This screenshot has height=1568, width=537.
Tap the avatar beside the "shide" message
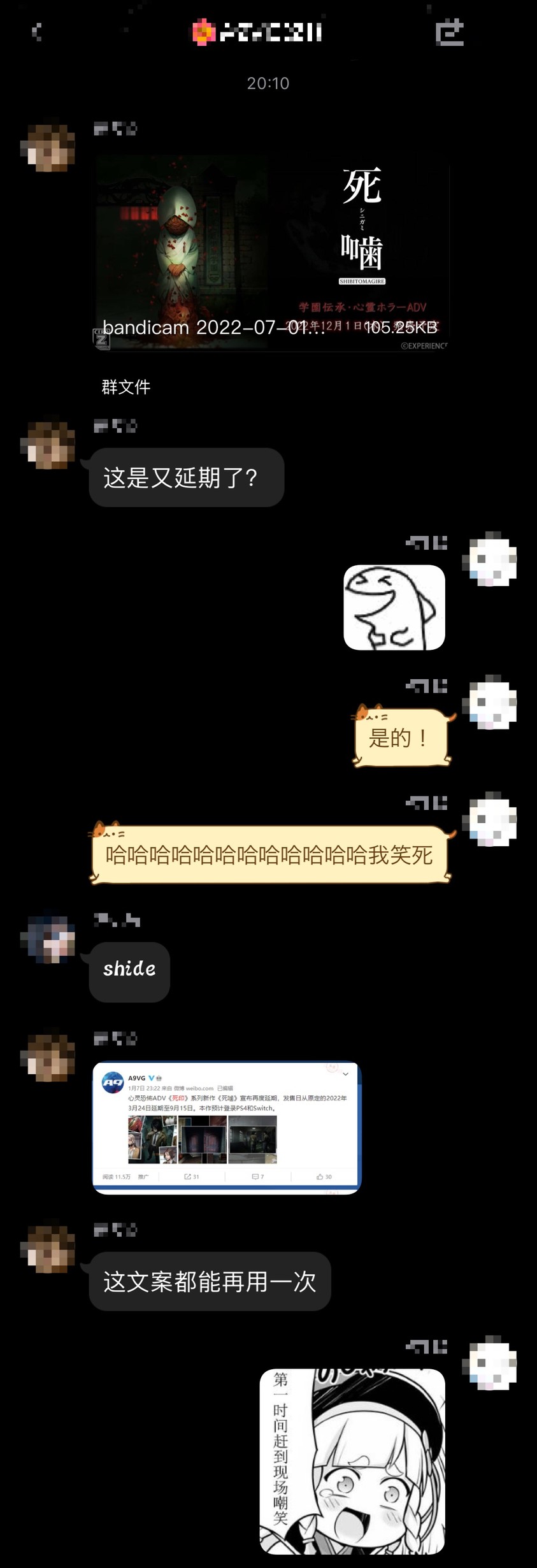(x=48, y=939)
